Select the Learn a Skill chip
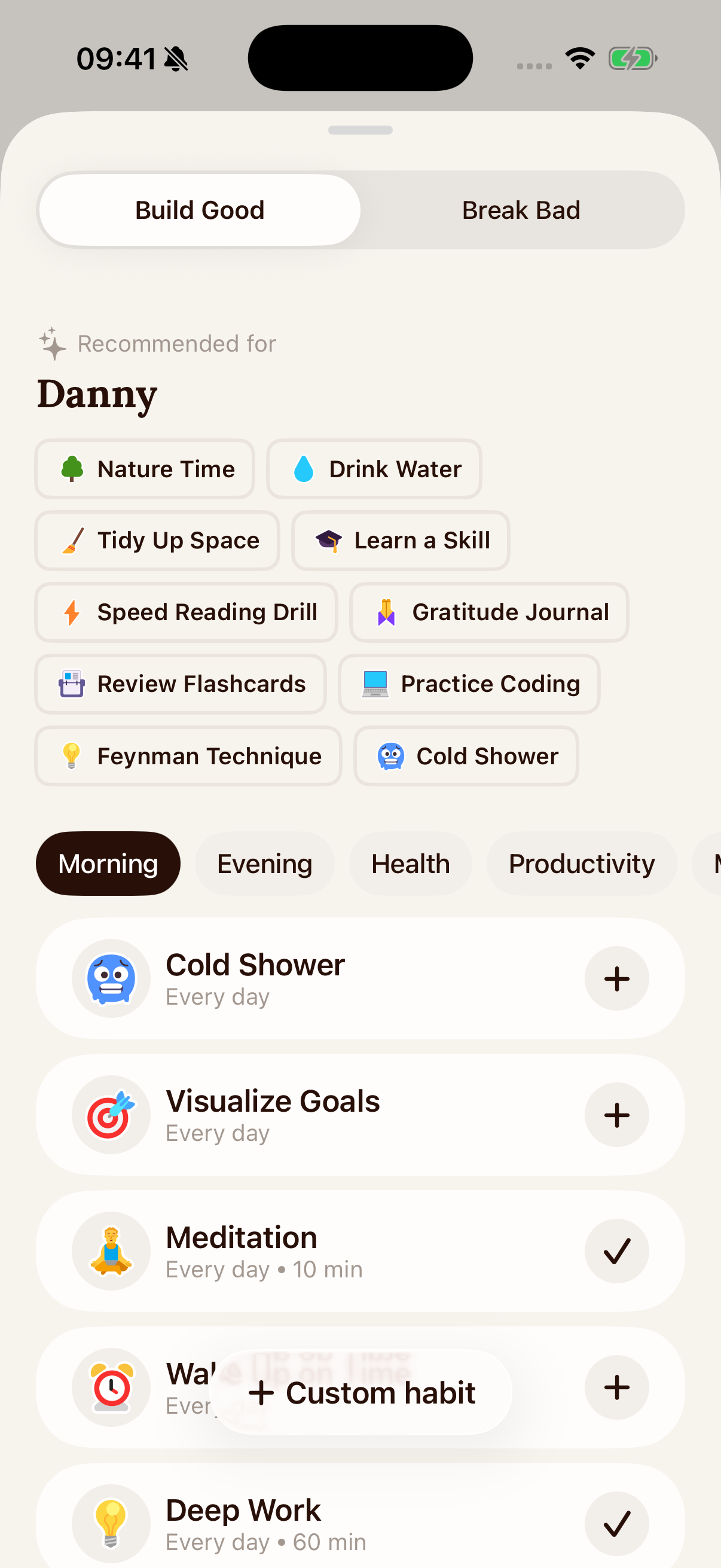This screenshot has width=721, height=1568. coord(401,541)
